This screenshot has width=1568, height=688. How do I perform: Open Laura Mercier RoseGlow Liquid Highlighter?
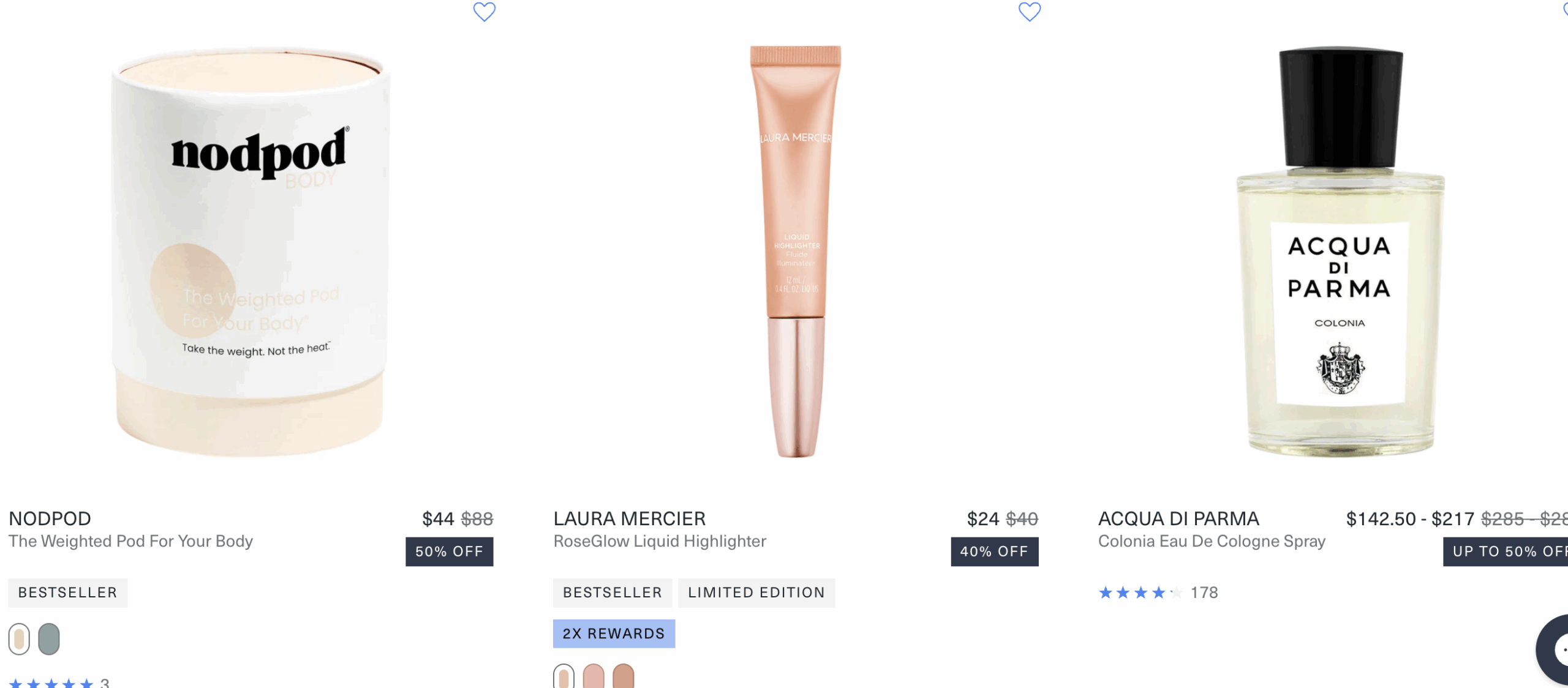click(795, 251)
